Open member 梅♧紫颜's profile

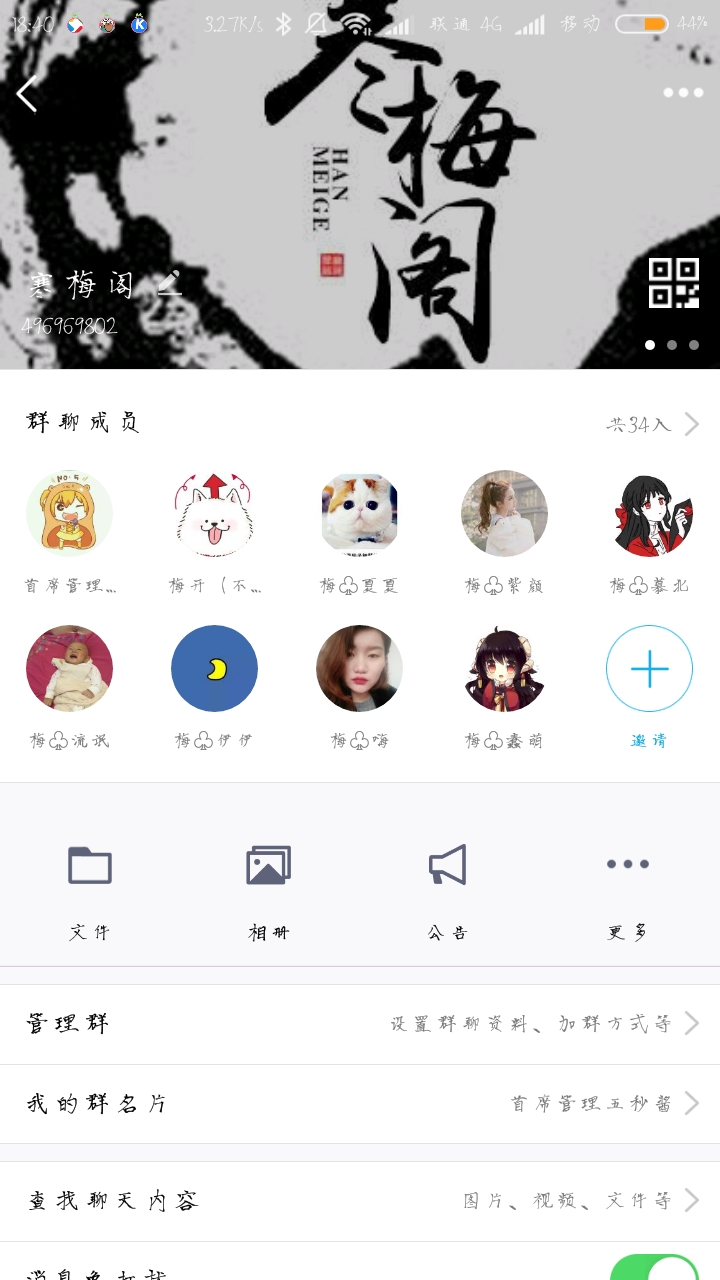[504, 514]
